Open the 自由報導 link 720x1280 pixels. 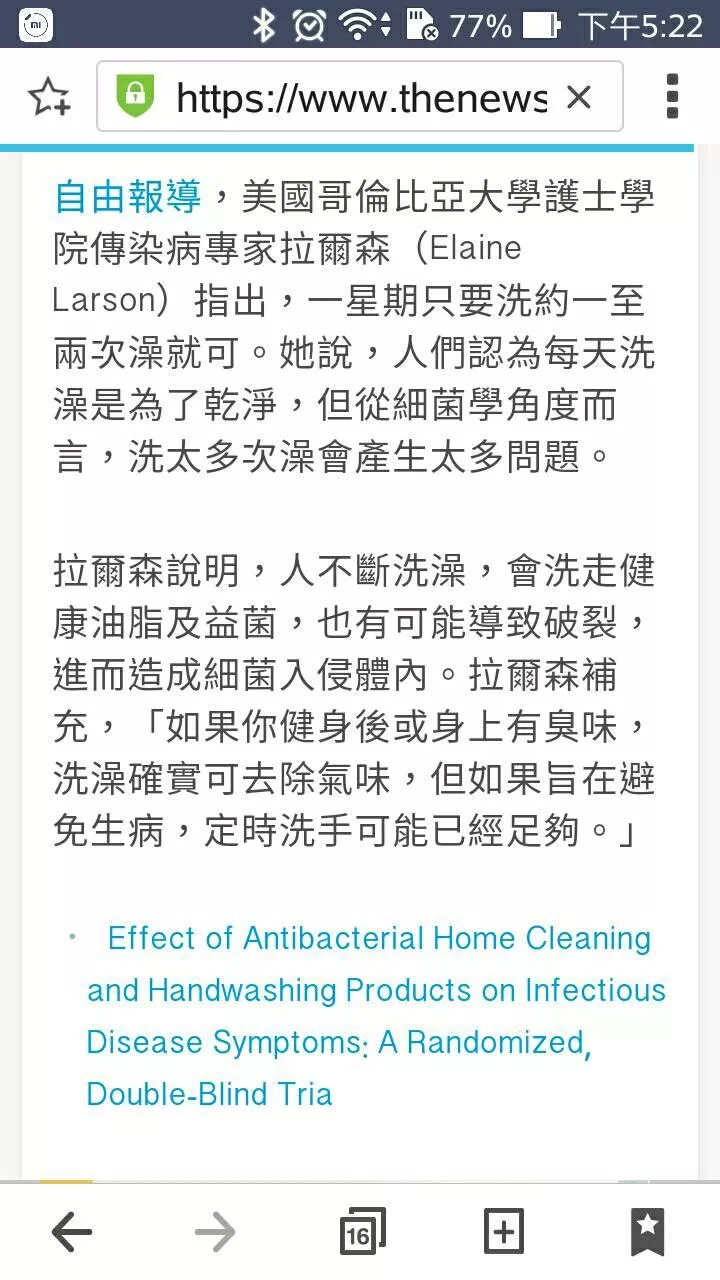coord(127,197)
